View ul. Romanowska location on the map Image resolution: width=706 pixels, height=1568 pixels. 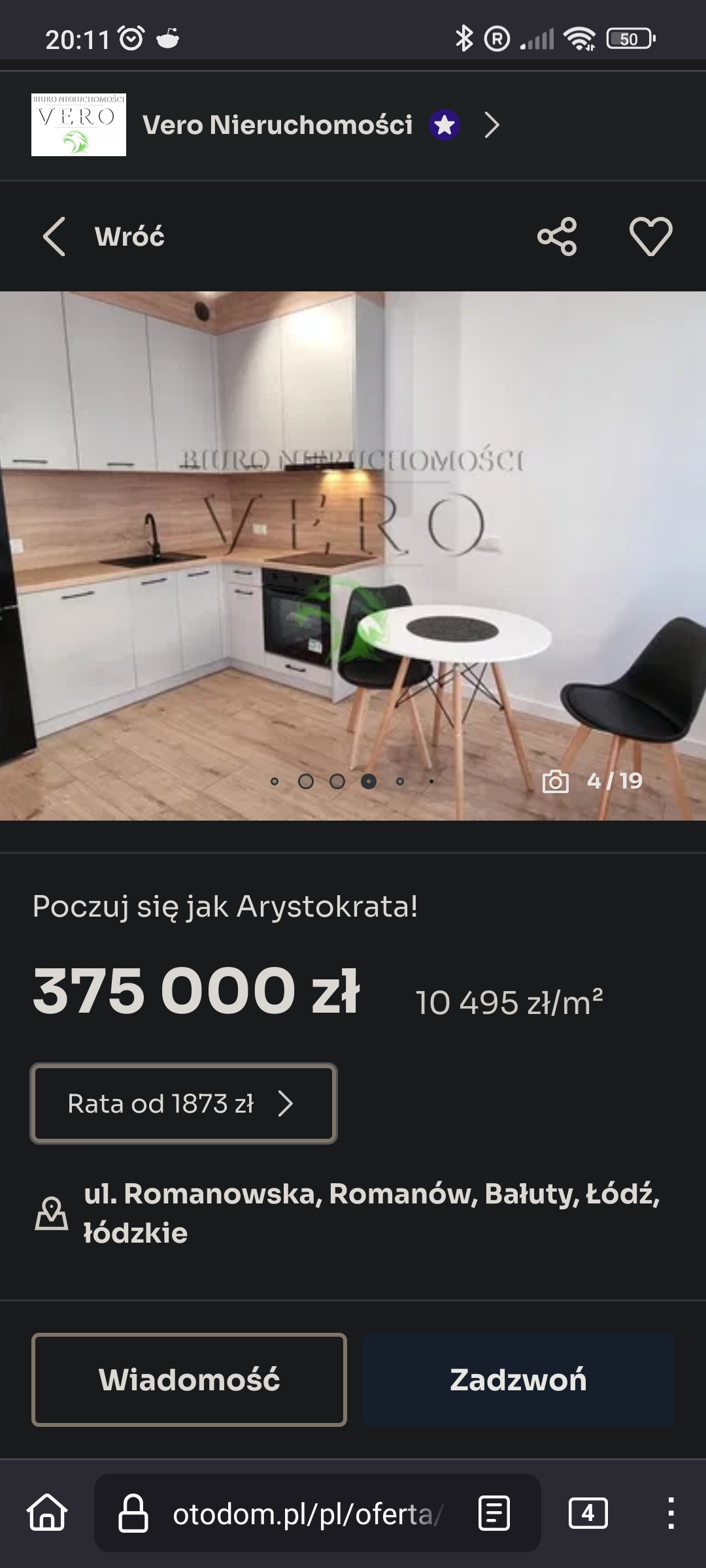click(371, 1213)
